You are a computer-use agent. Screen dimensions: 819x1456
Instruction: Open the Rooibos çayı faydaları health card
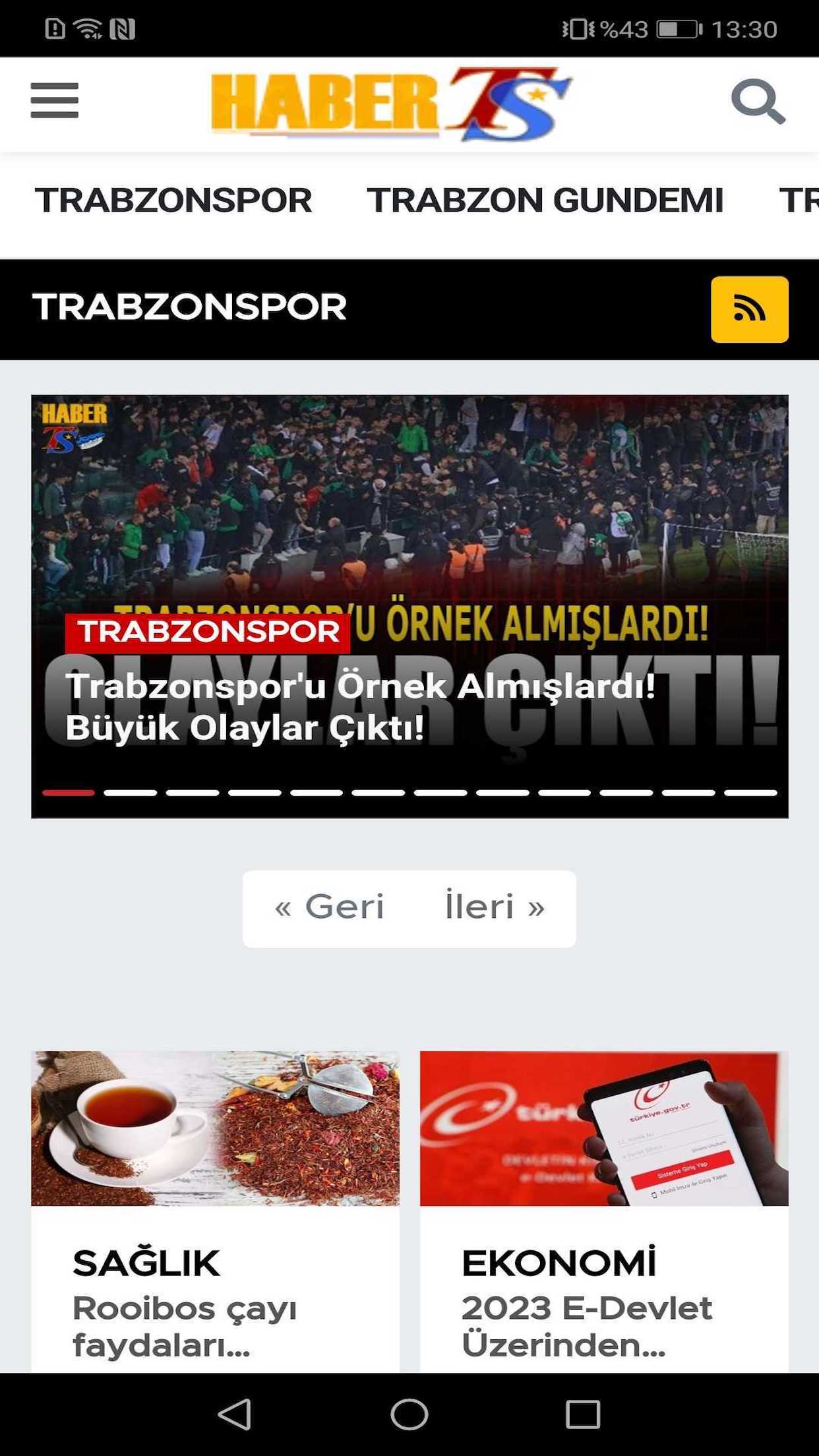[x=215, y=1211]
